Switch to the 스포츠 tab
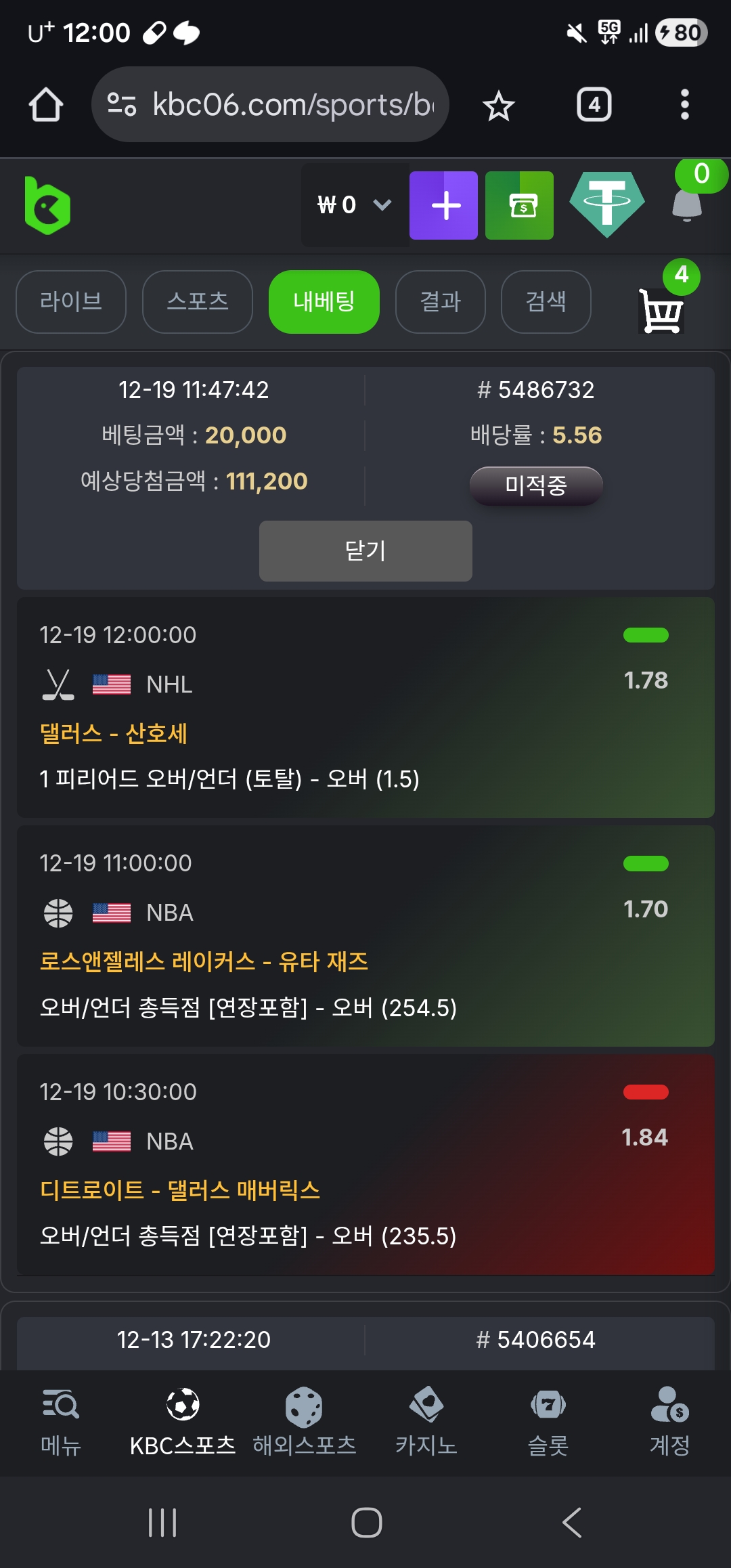 coord(198,301)
